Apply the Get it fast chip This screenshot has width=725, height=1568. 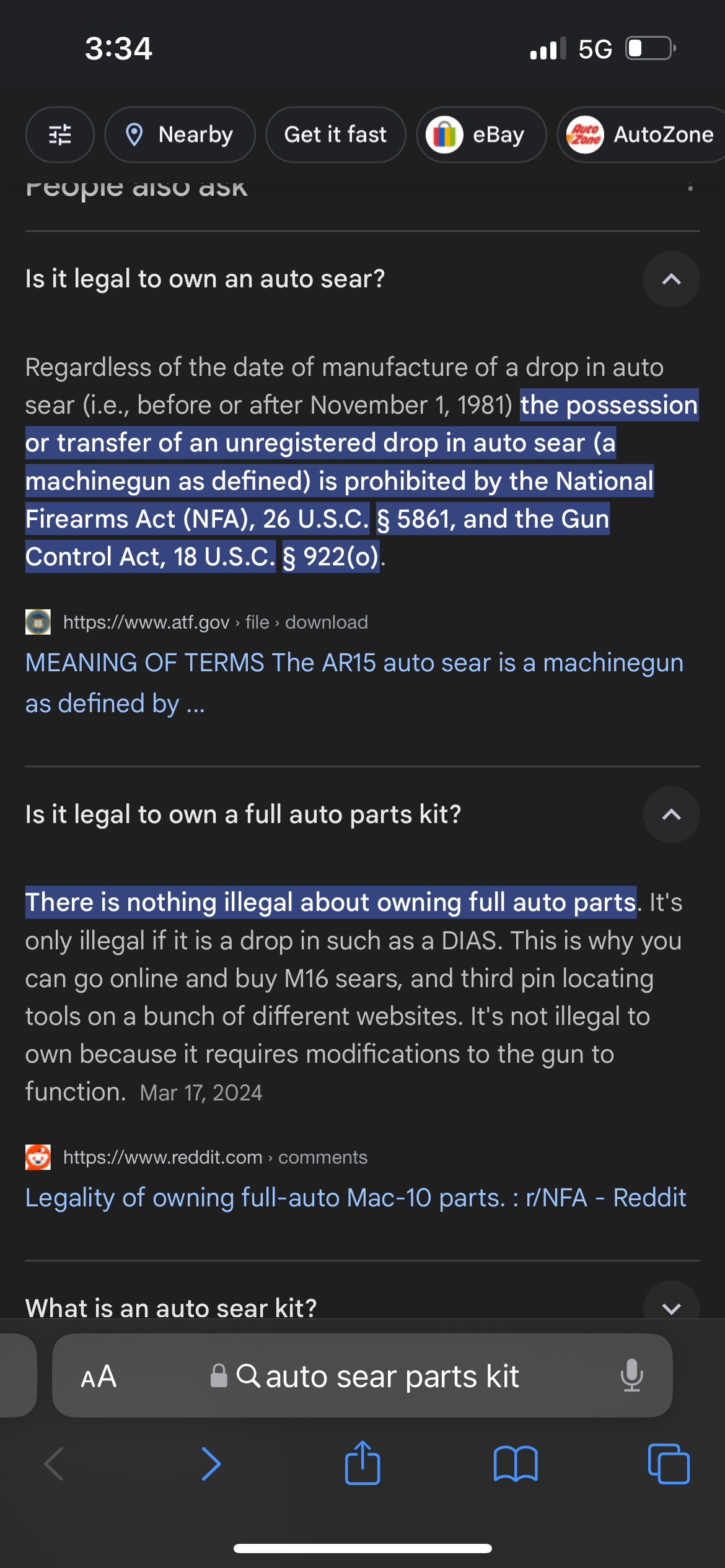coord(335,134)
